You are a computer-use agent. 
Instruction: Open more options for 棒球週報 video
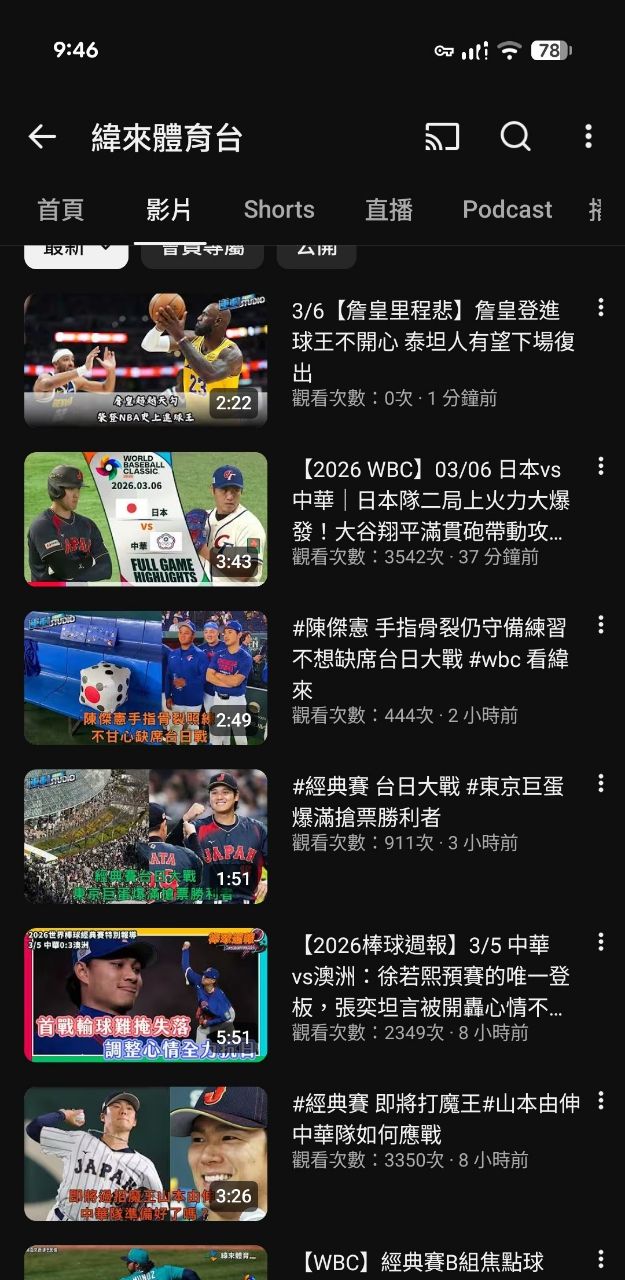coord(601,942)
